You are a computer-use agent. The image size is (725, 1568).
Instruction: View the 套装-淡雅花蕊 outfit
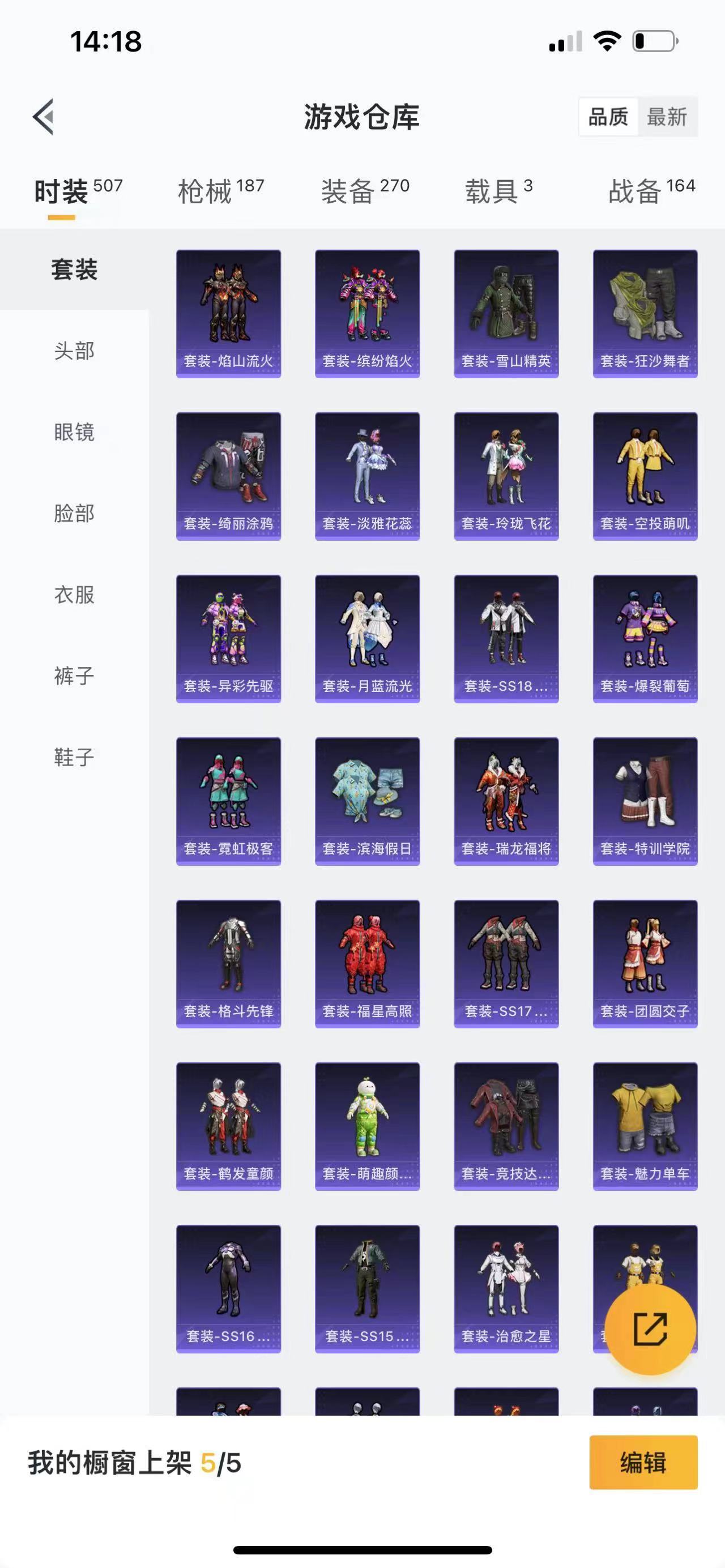pos(367,476)
